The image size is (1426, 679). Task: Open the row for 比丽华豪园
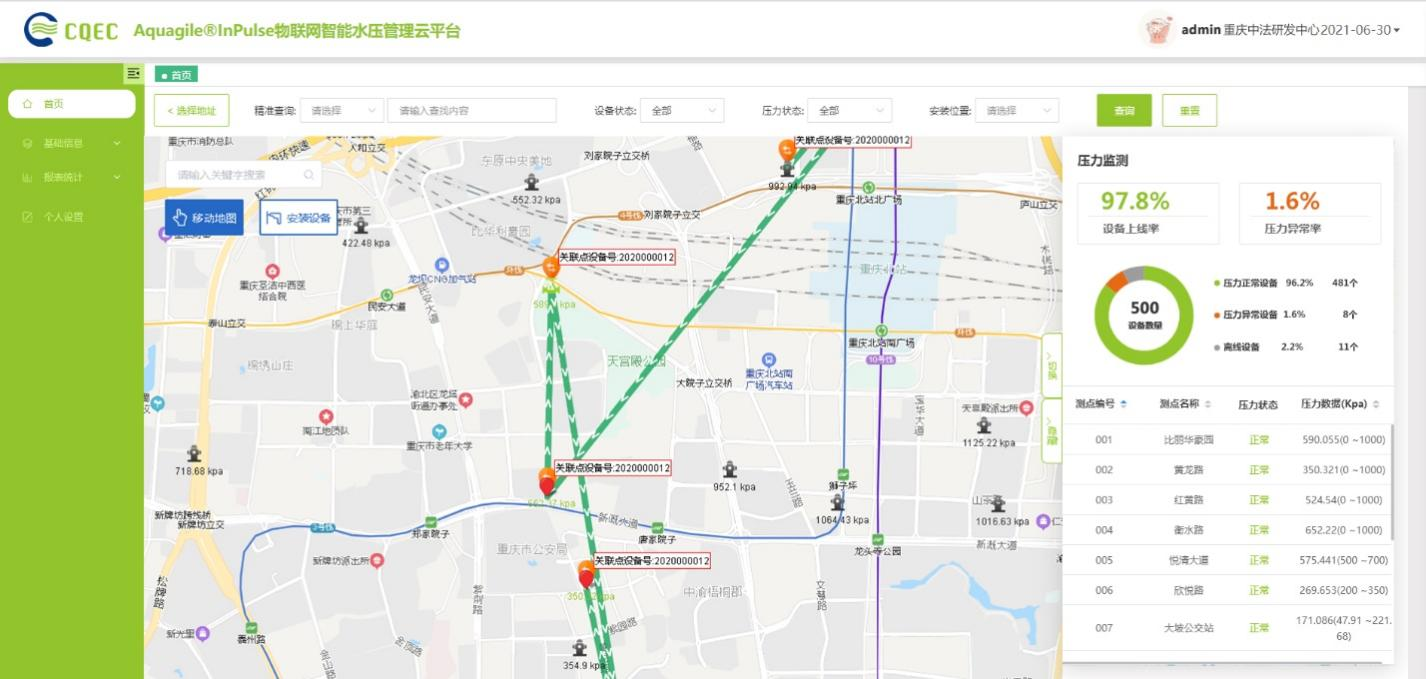pos(1188,440)
